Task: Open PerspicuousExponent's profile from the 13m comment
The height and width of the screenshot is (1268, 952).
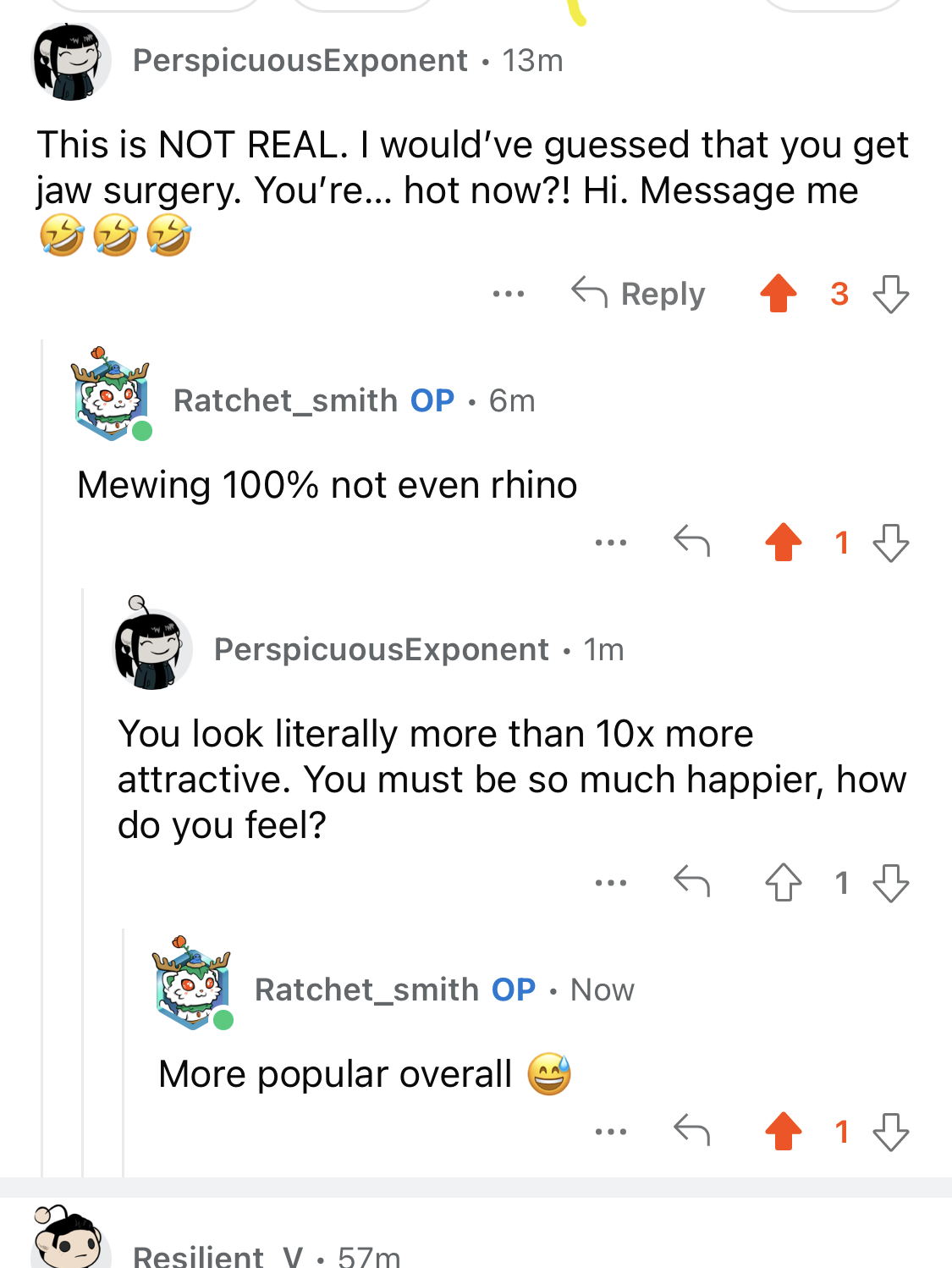Action: 300,61
